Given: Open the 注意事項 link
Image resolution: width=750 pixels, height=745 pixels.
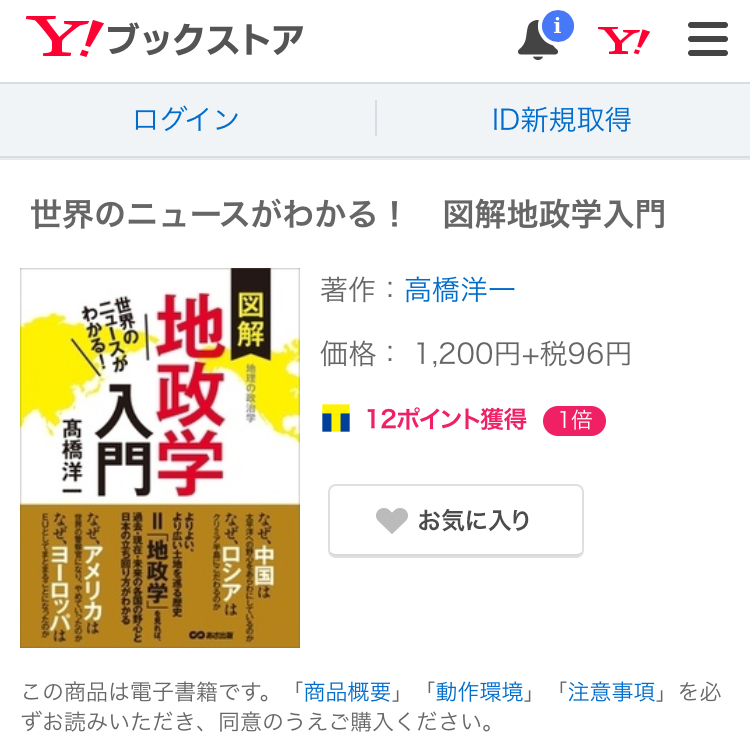Looking at the screenshot, I should (611, 691).
